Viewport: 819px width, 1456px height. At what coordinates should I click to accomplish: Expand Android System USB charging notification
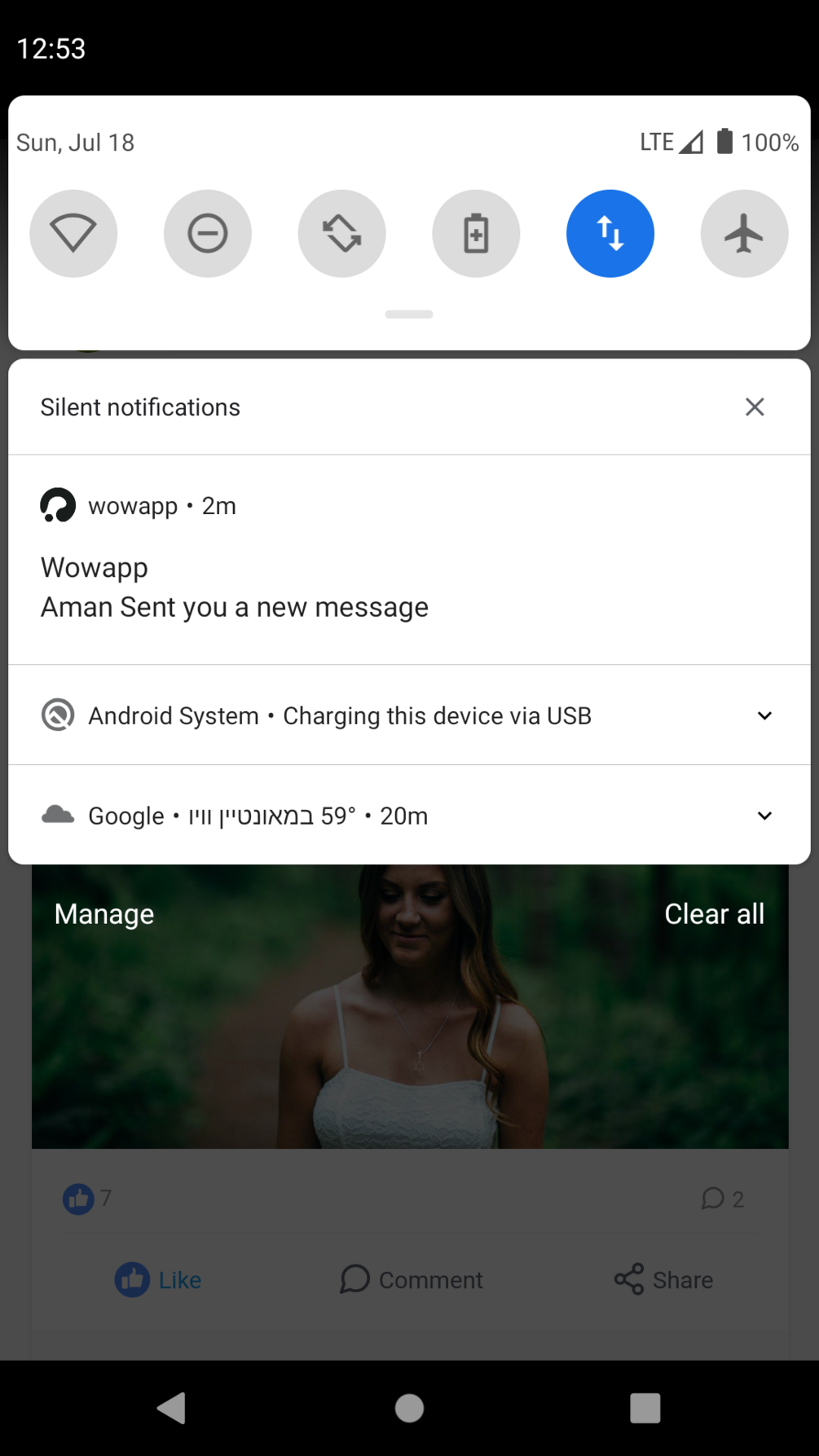(764, 715)
